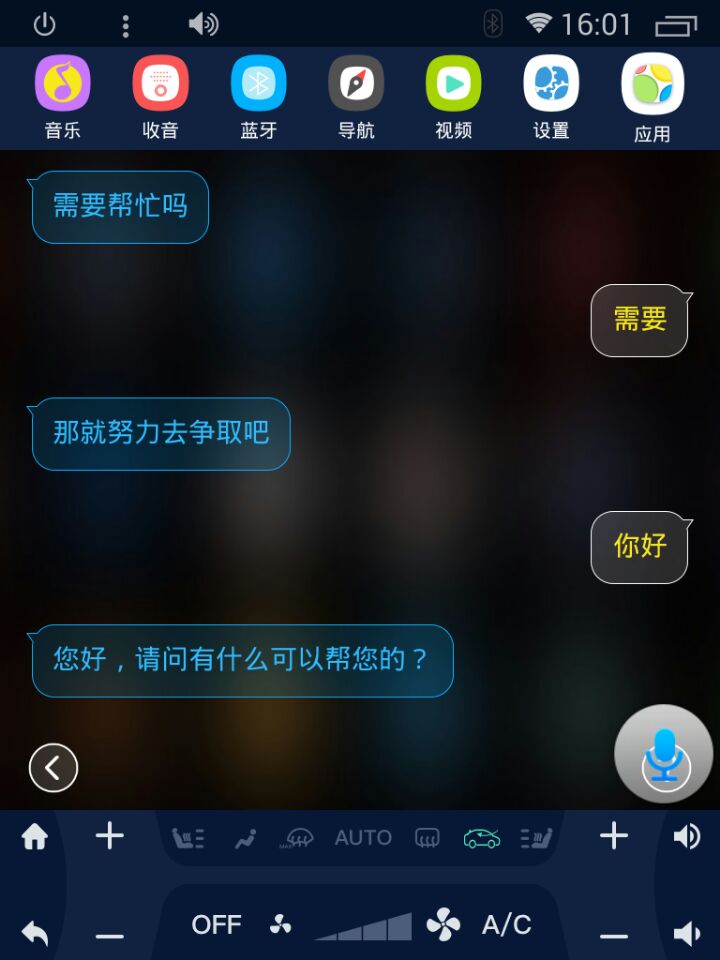Tap the circled back arrow in the chat
The image size is (720, 960).
(53, 768)
